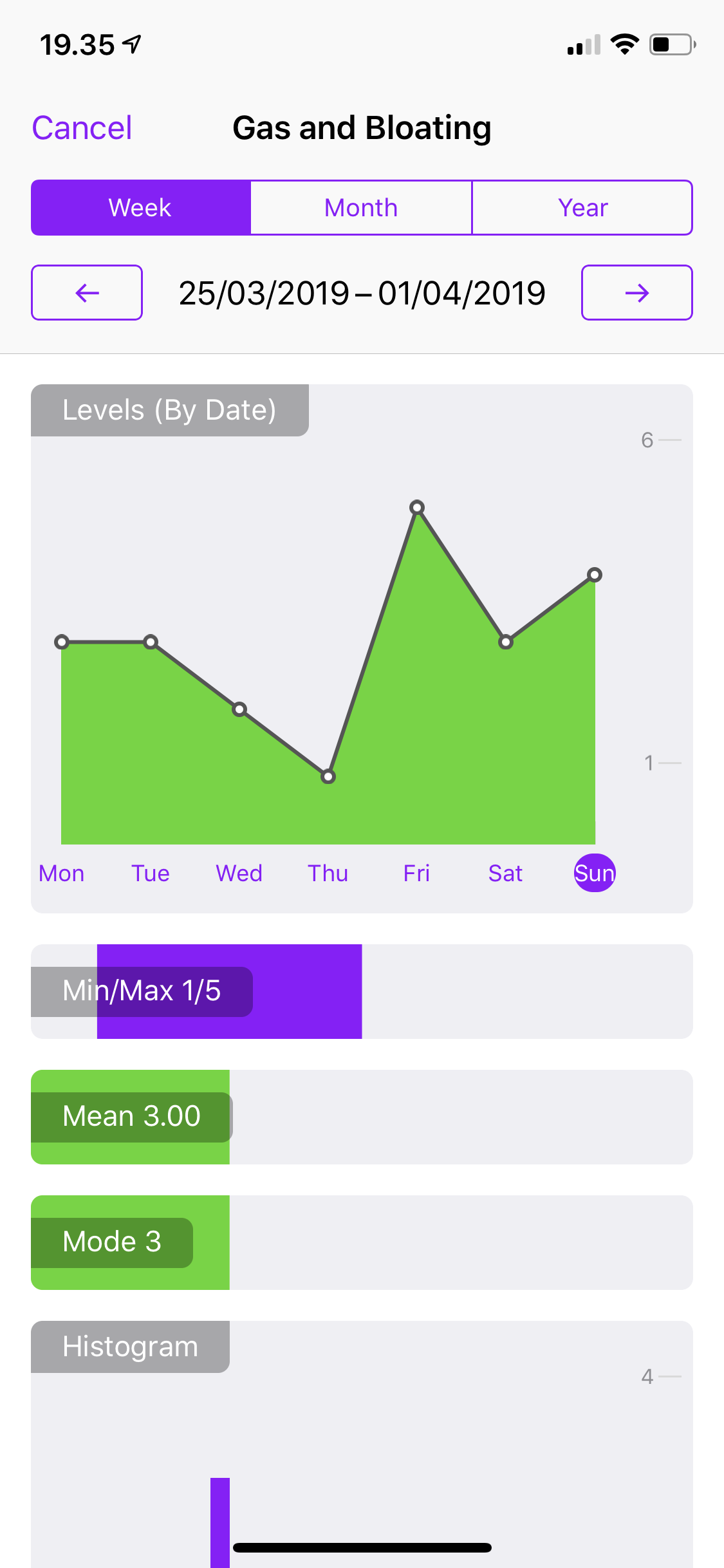Select Tue on the chart
Viewport: 724px width, 1568px height.
pyautogui.click(x=151, y=873)
